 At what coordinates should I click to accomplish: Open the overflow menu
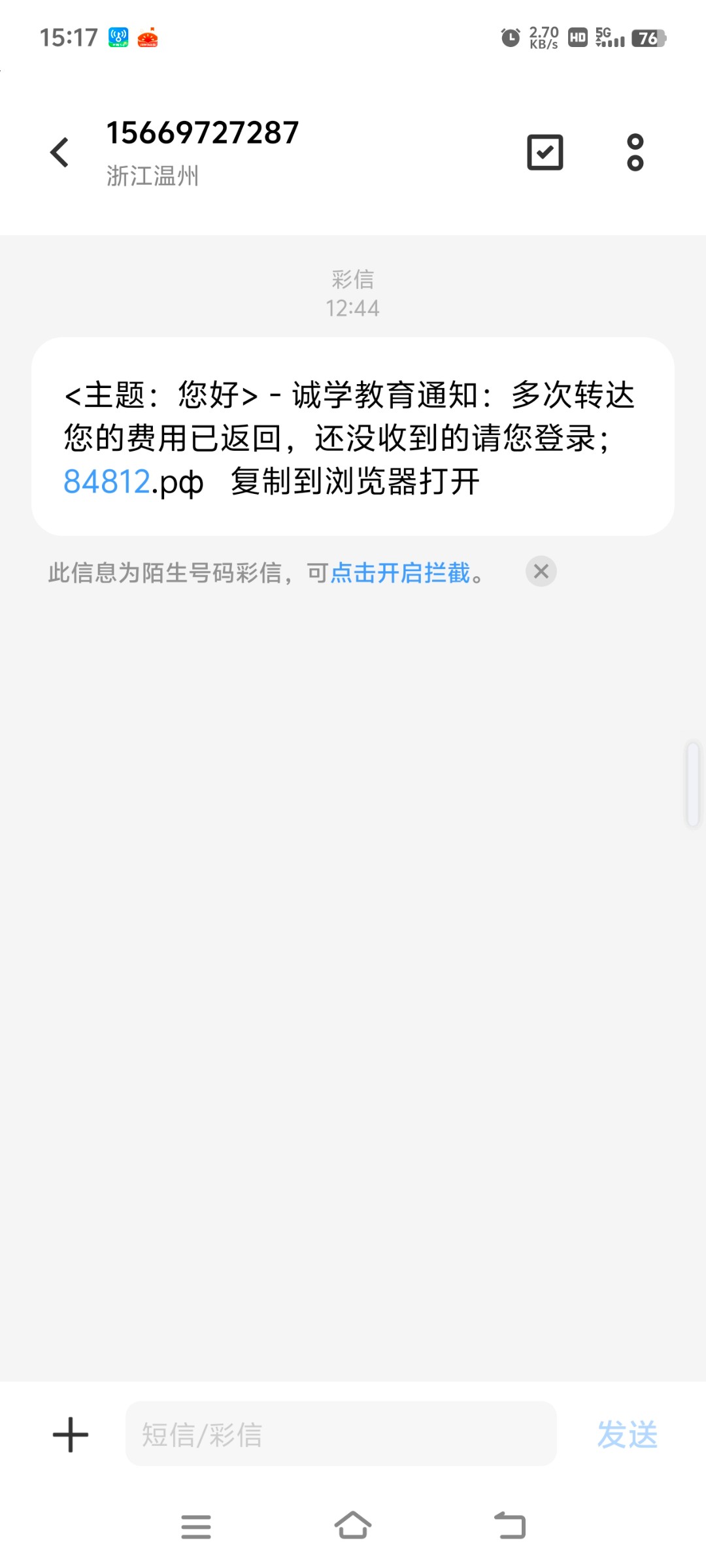click(x=635, y=152)
